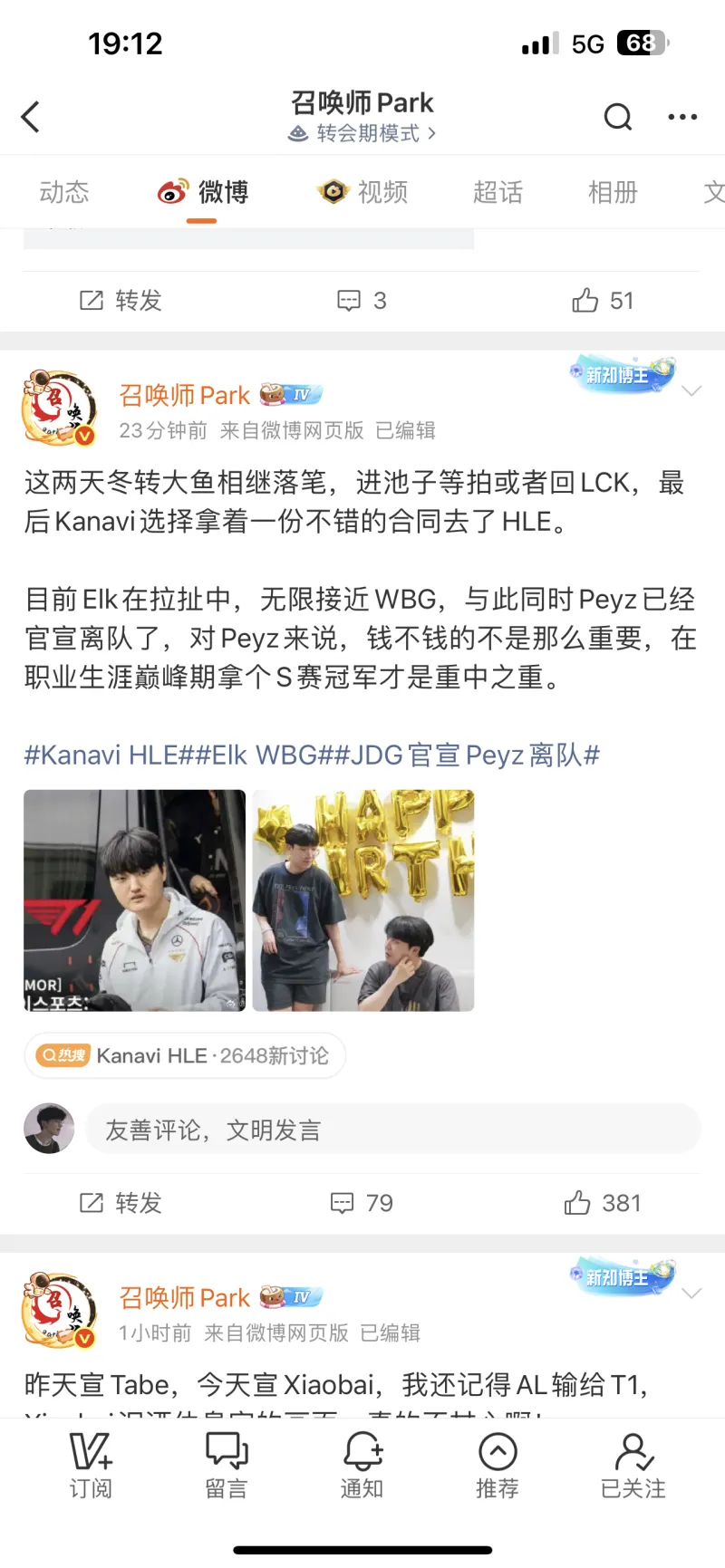This screenshot has height=1568, width=725.
Task: Tap the comment field 友善评论，文明发言
Action: coord(391,1129)
